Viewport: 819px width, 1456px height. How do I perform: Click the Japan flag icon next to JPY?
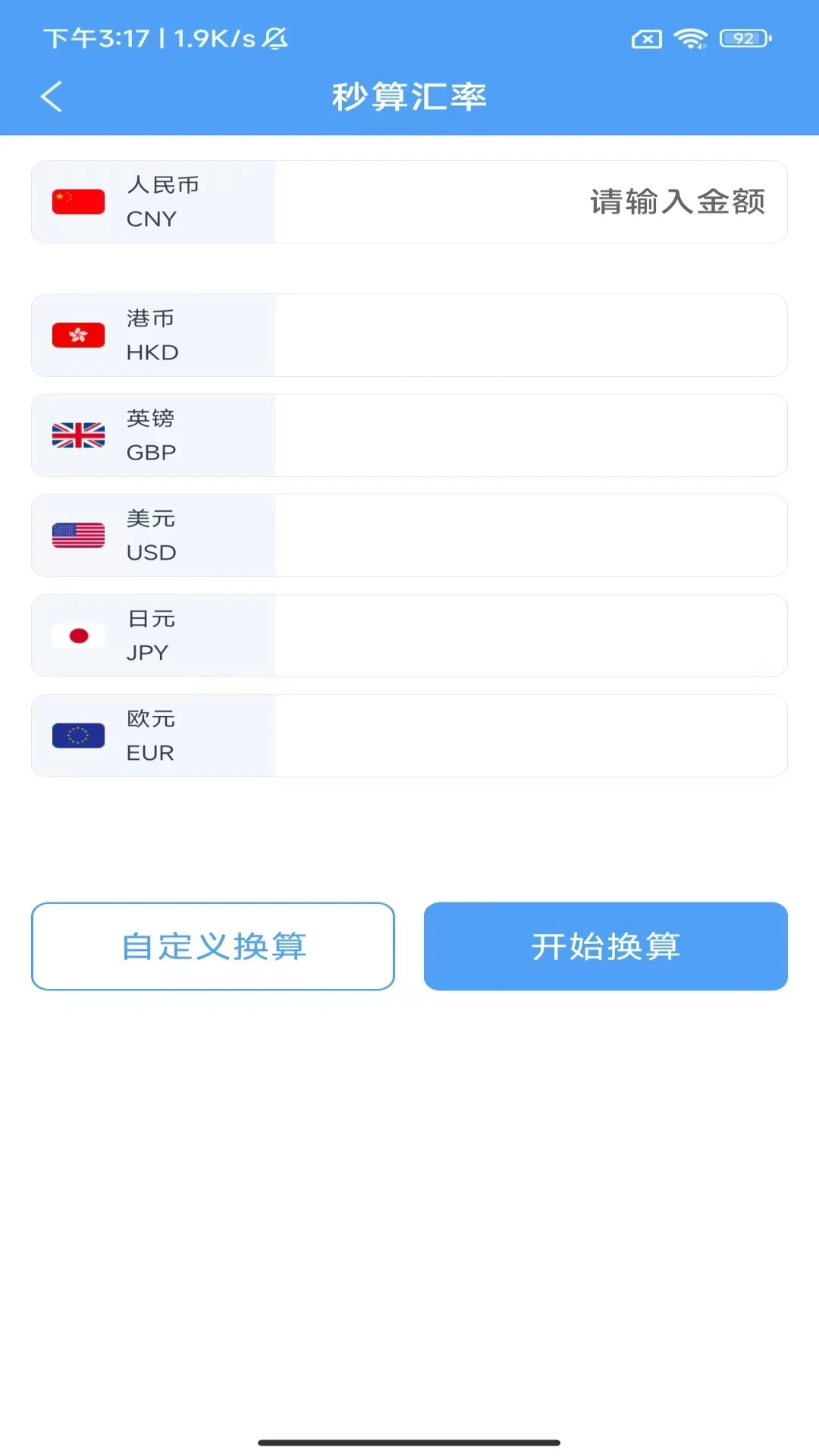pos(78,635)
